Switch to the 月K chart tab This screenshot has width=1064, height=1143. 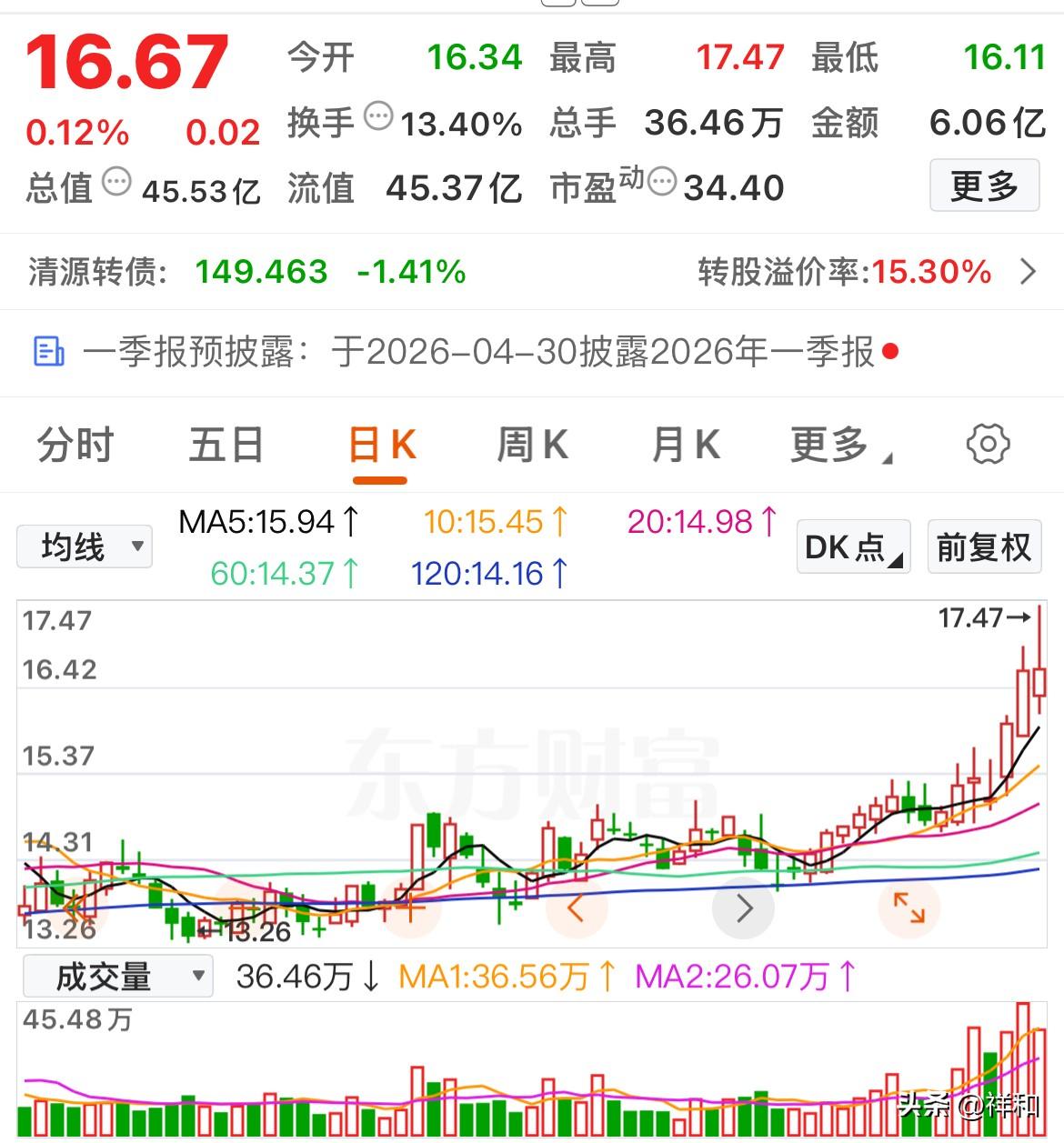(x=685, y=445)
